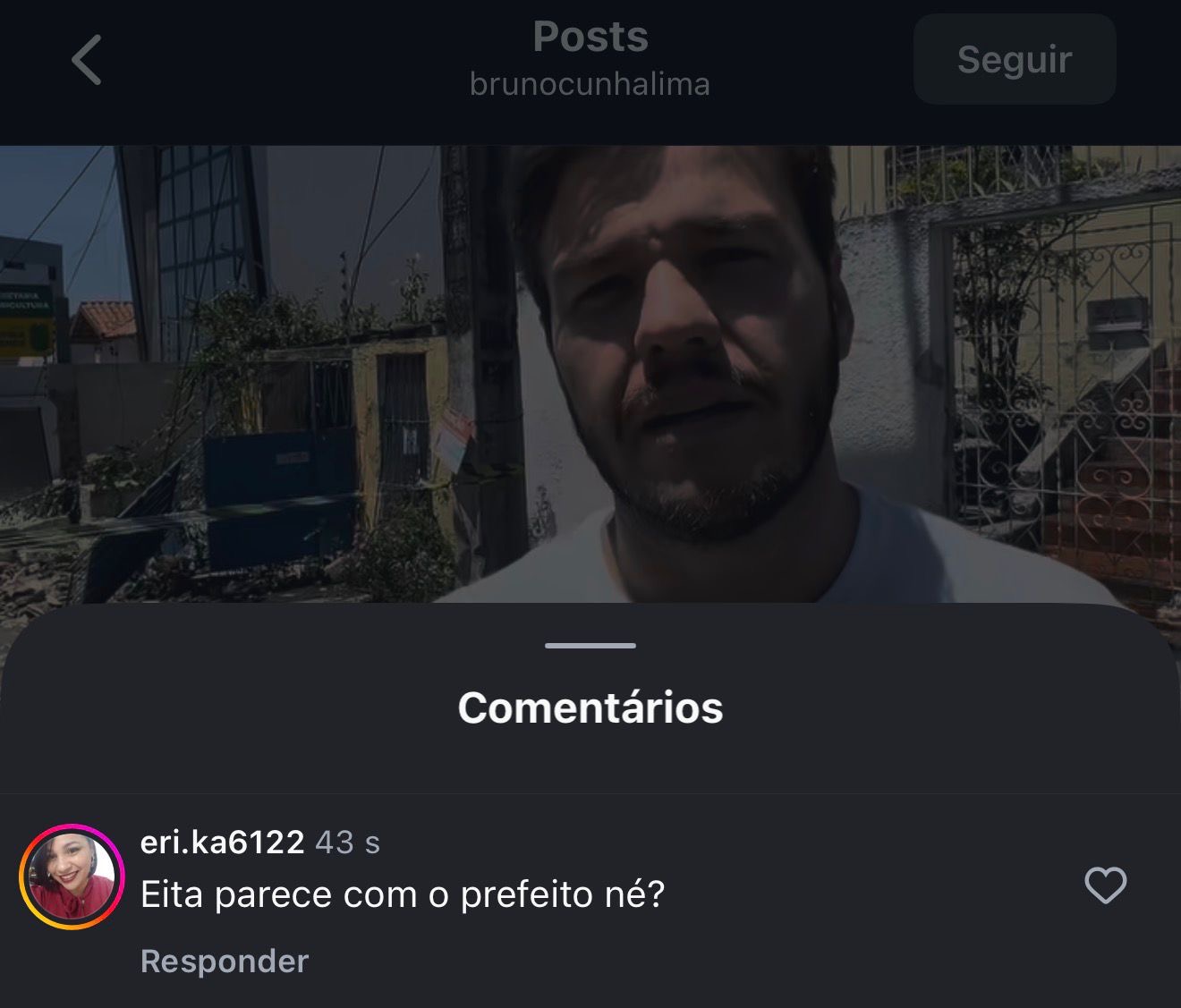
Task: Open the eri.ka6122 username profile
Action: tap(222, 842)
